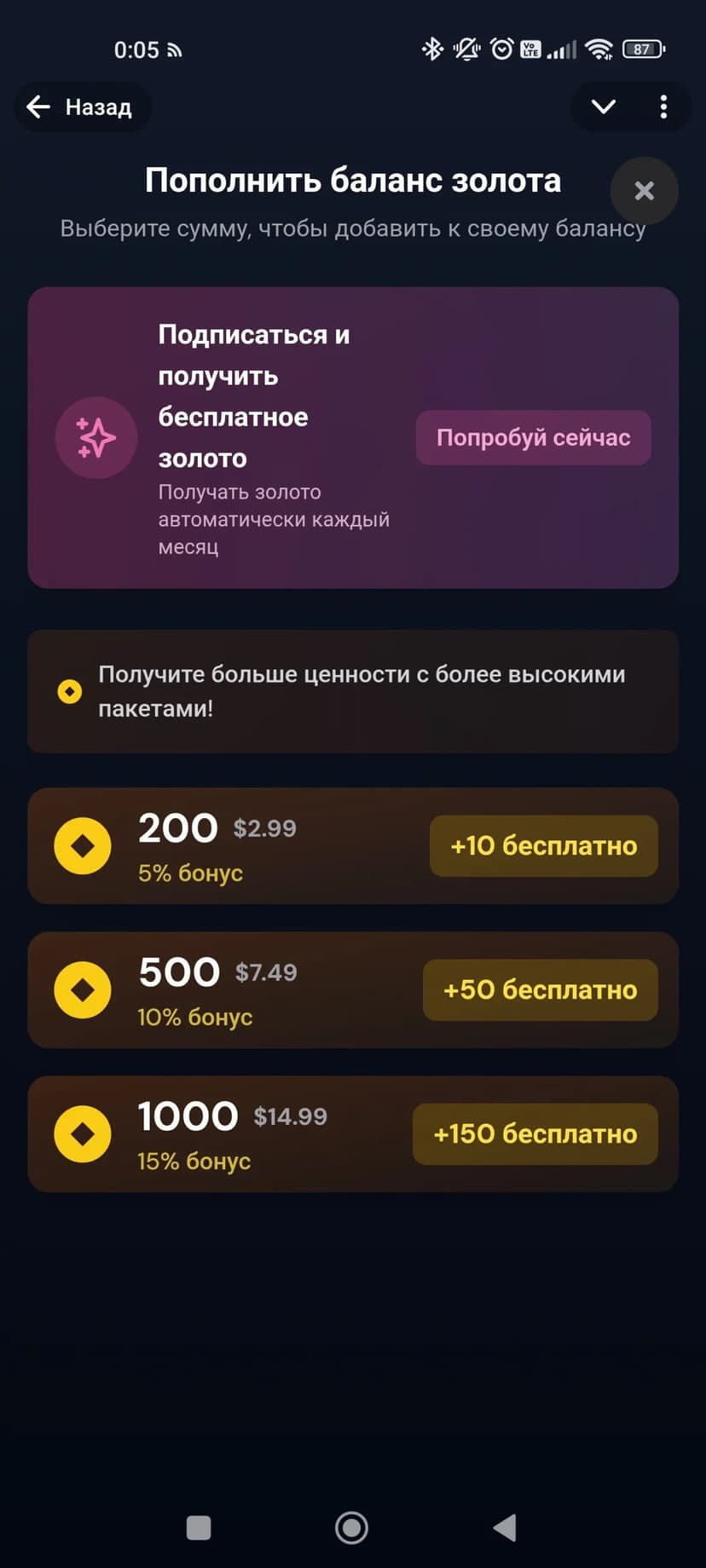Close the gold top-up dialog
Screen dimensions: 706x1568
point(645,191)
